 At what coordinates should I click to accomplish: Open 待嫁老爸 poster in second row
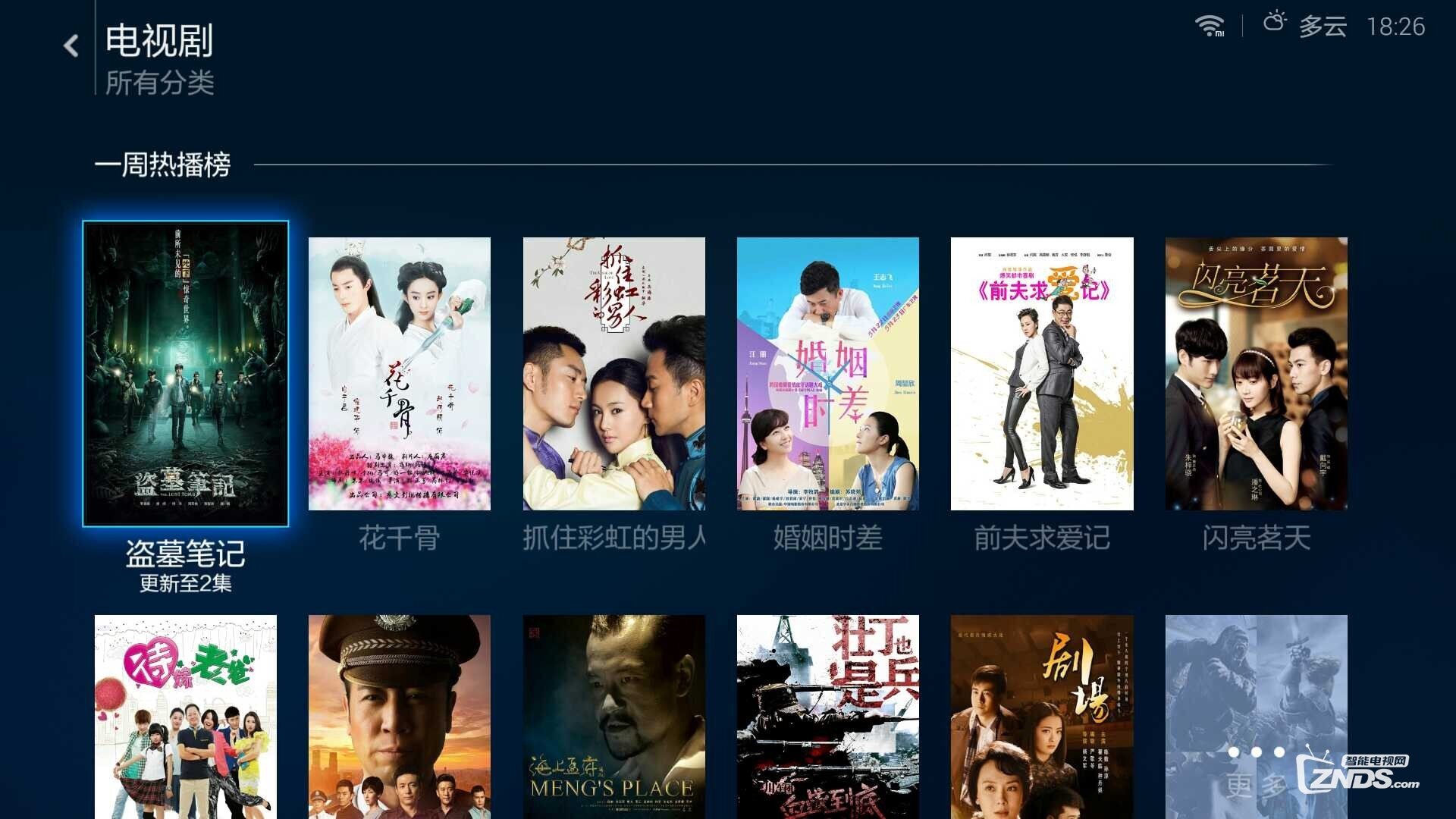[186, 717]
